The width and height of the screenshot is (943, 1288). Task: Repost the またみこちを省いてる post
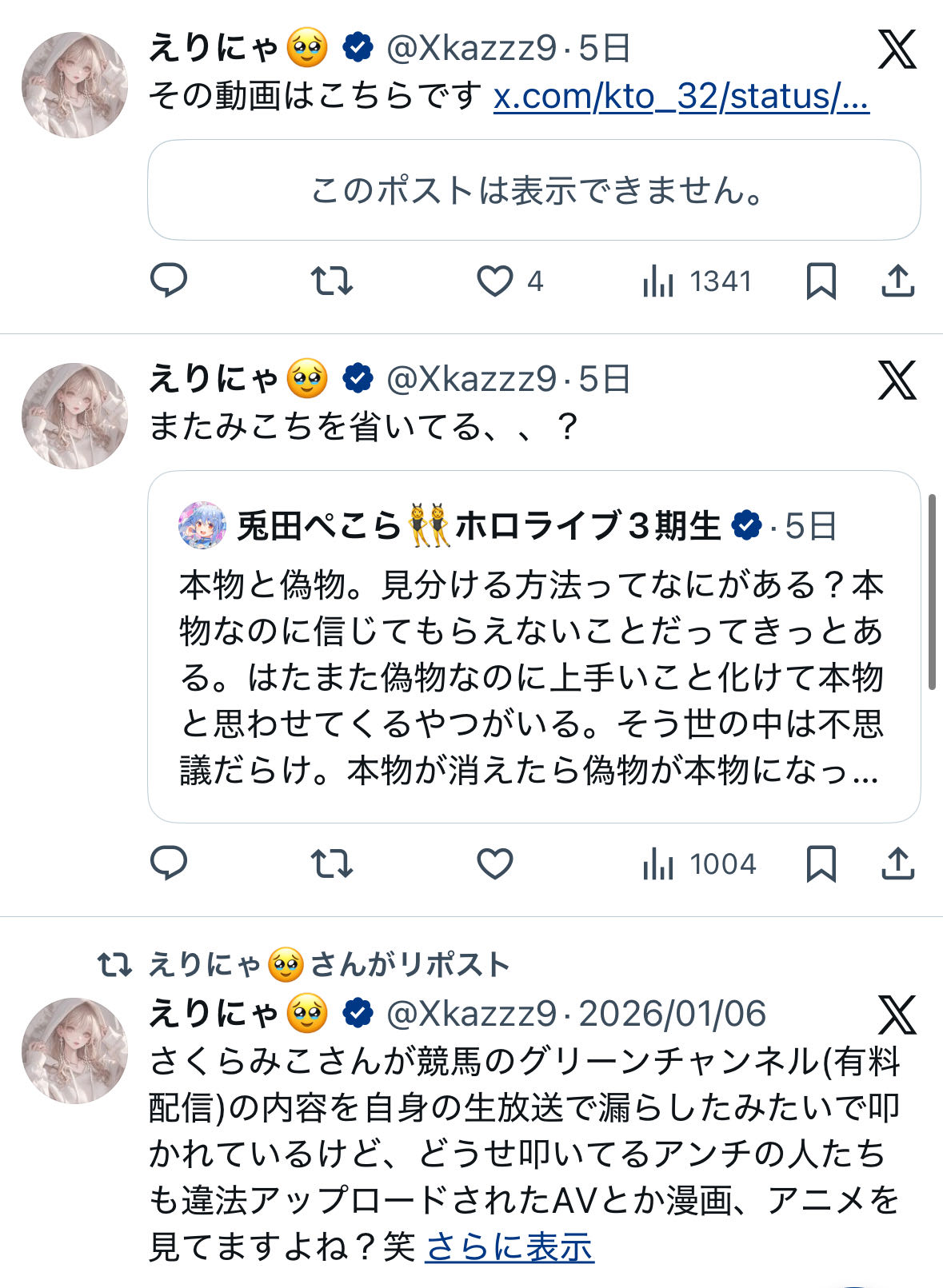pos(331,863)
